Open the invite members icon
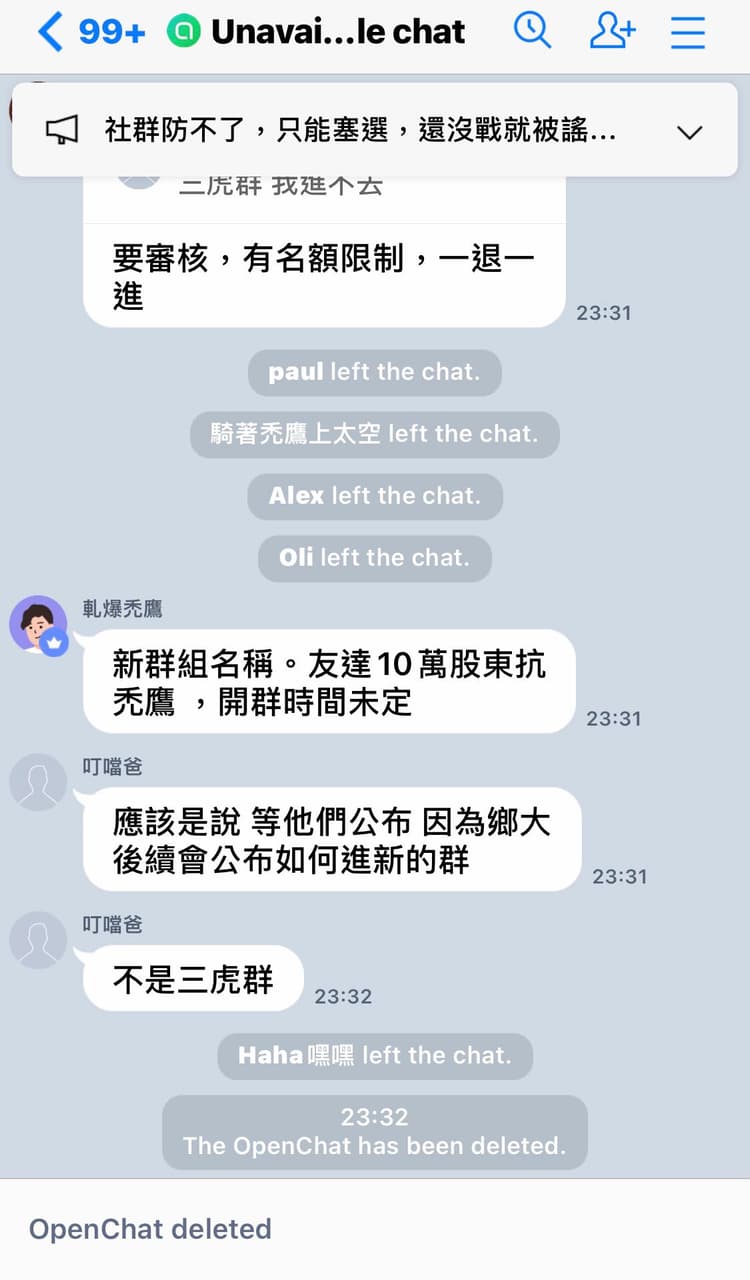The width and height of the screenshot is (750, 1280). [x=612, y=31]
